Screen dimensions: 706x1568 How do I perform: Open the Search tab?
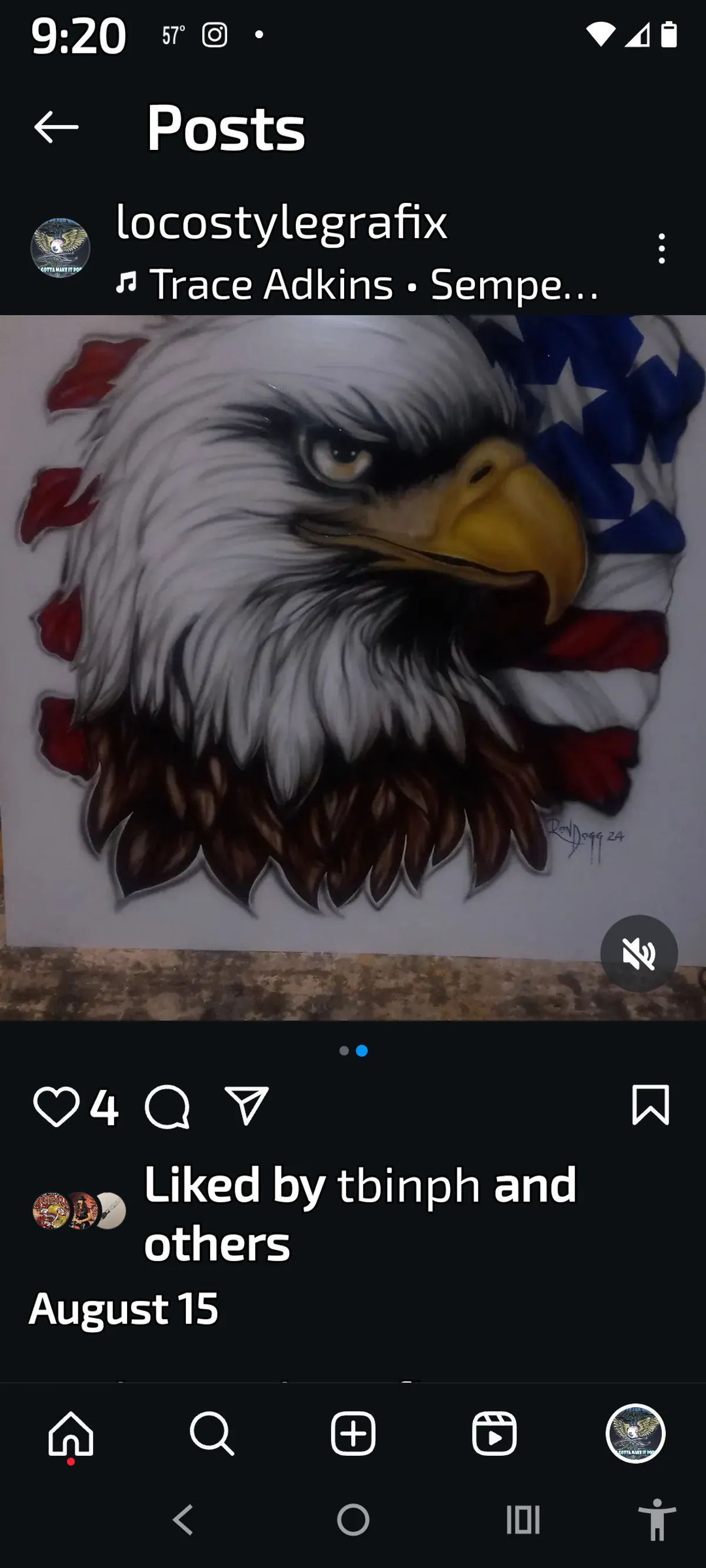[211, 1434]
